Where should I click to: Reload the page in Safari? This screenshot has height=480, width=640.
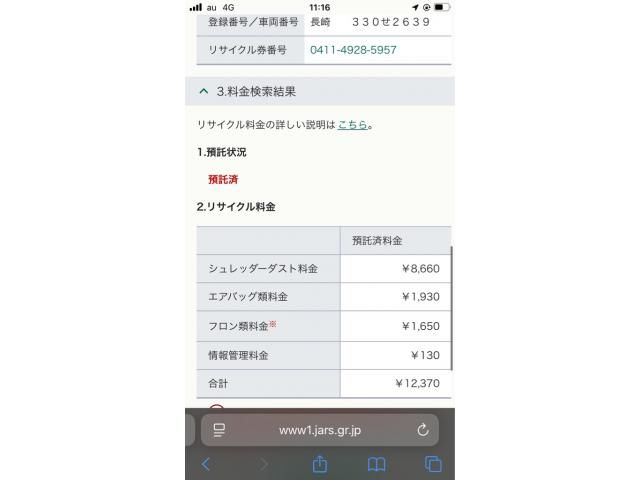[x=423, y=430]
